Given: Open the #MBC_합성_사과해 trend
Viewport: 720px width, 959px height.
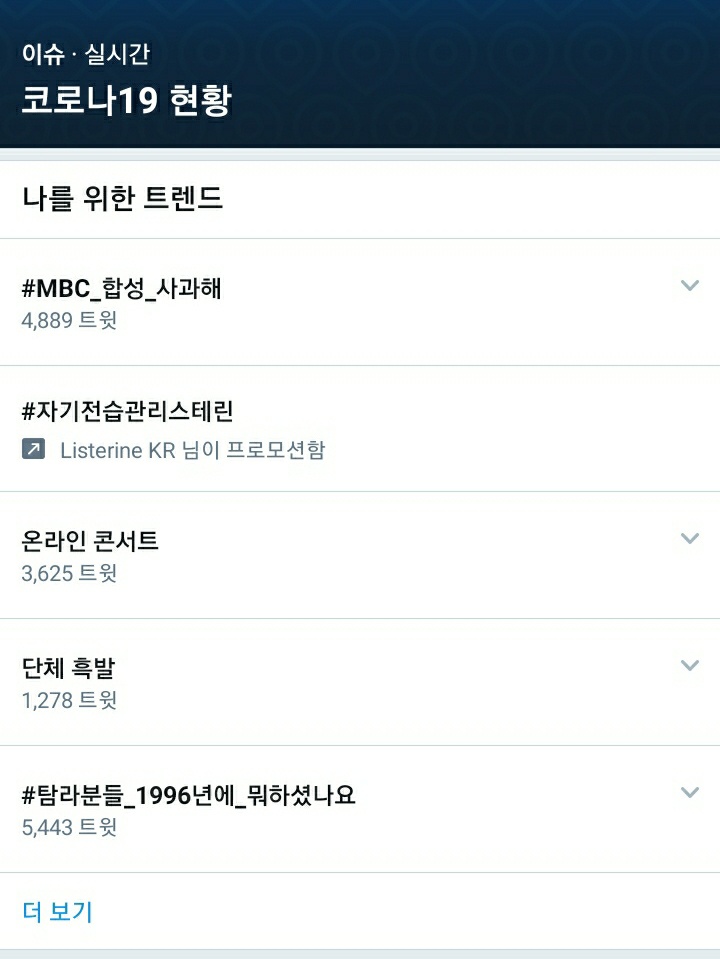Looking at the screenshot, I should point(122,289).
